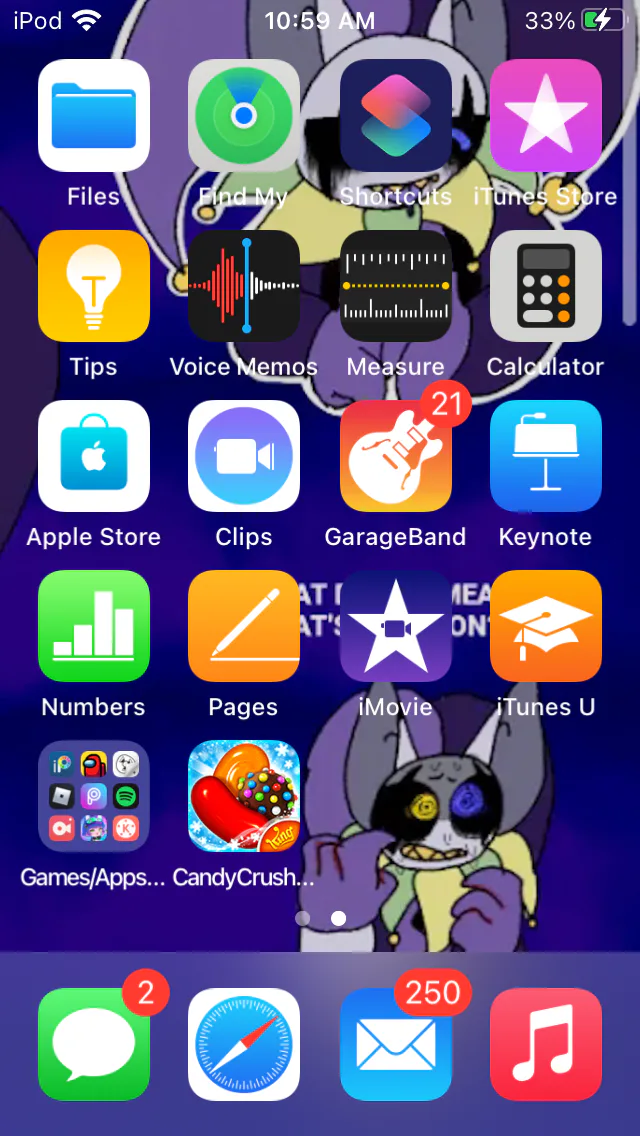Open Voice Memos

click(x=244, y=286)
